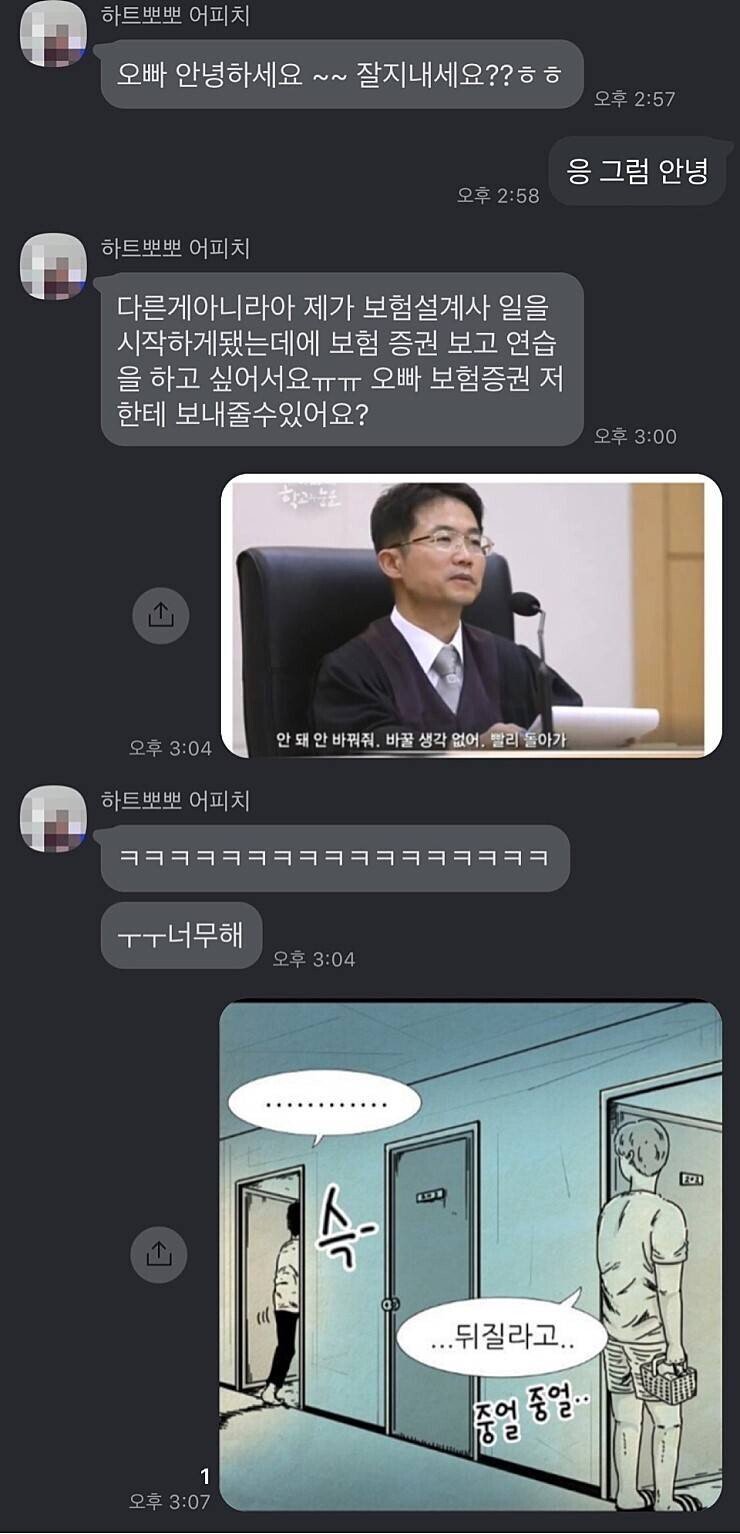The width and height of the screenshot is (740, 1534).
Task: Share the hallway comic image via its share icon
Action: tap(160, 1253)
